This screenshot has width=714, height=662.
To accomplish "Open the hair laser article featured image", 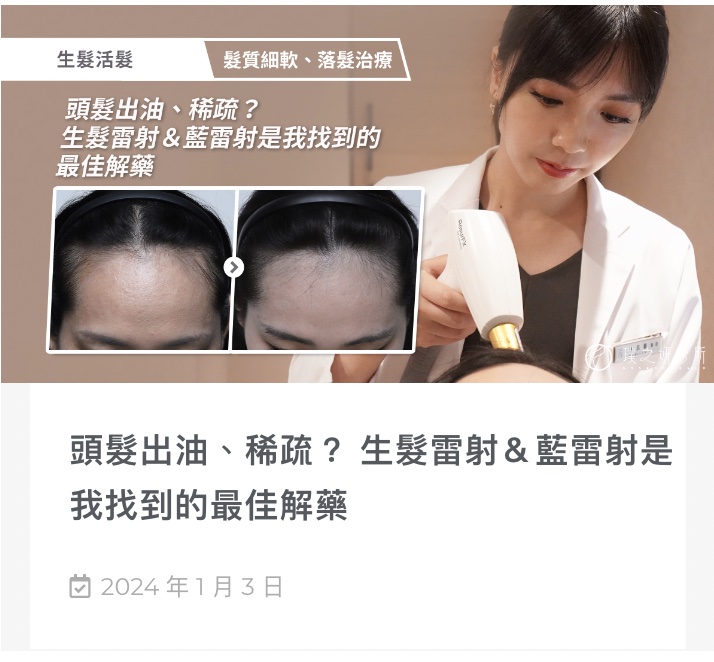I will 357,195.
